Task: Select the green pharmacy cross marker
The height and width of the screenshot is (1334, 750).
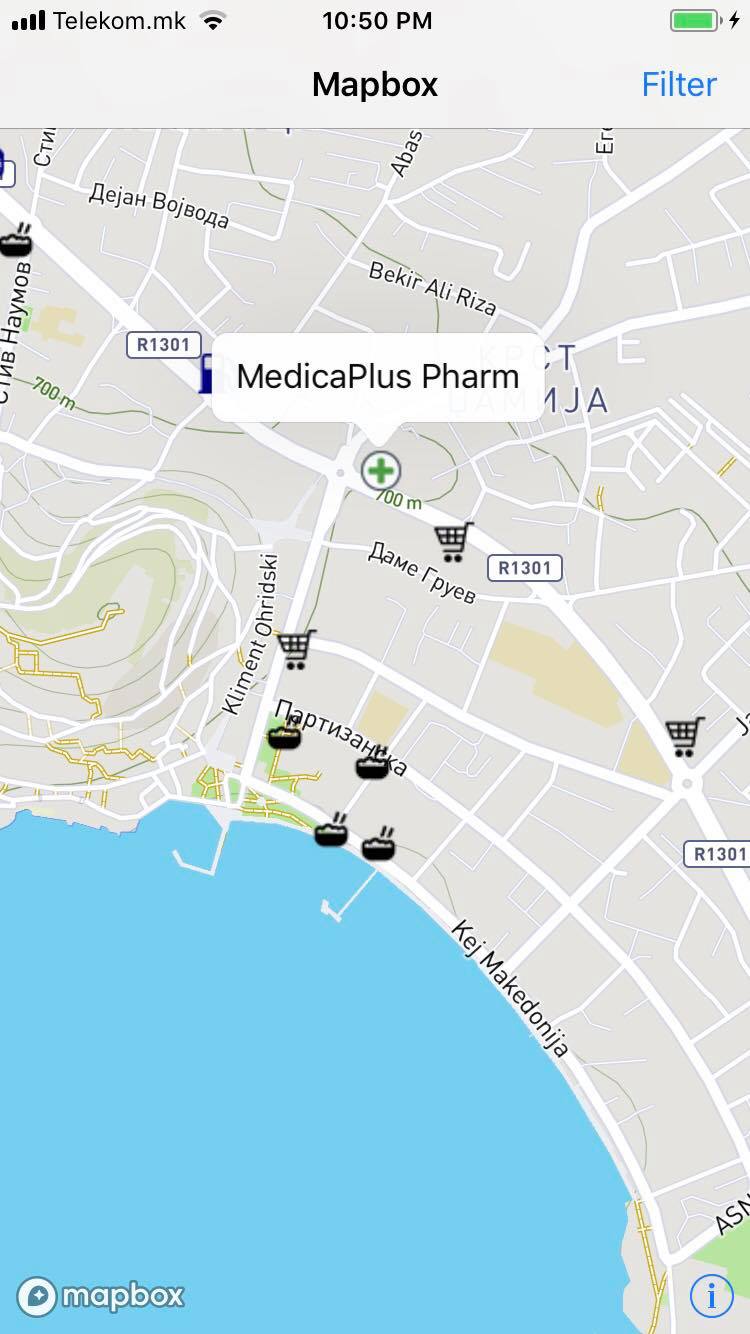Action: (x=381, y=469)
